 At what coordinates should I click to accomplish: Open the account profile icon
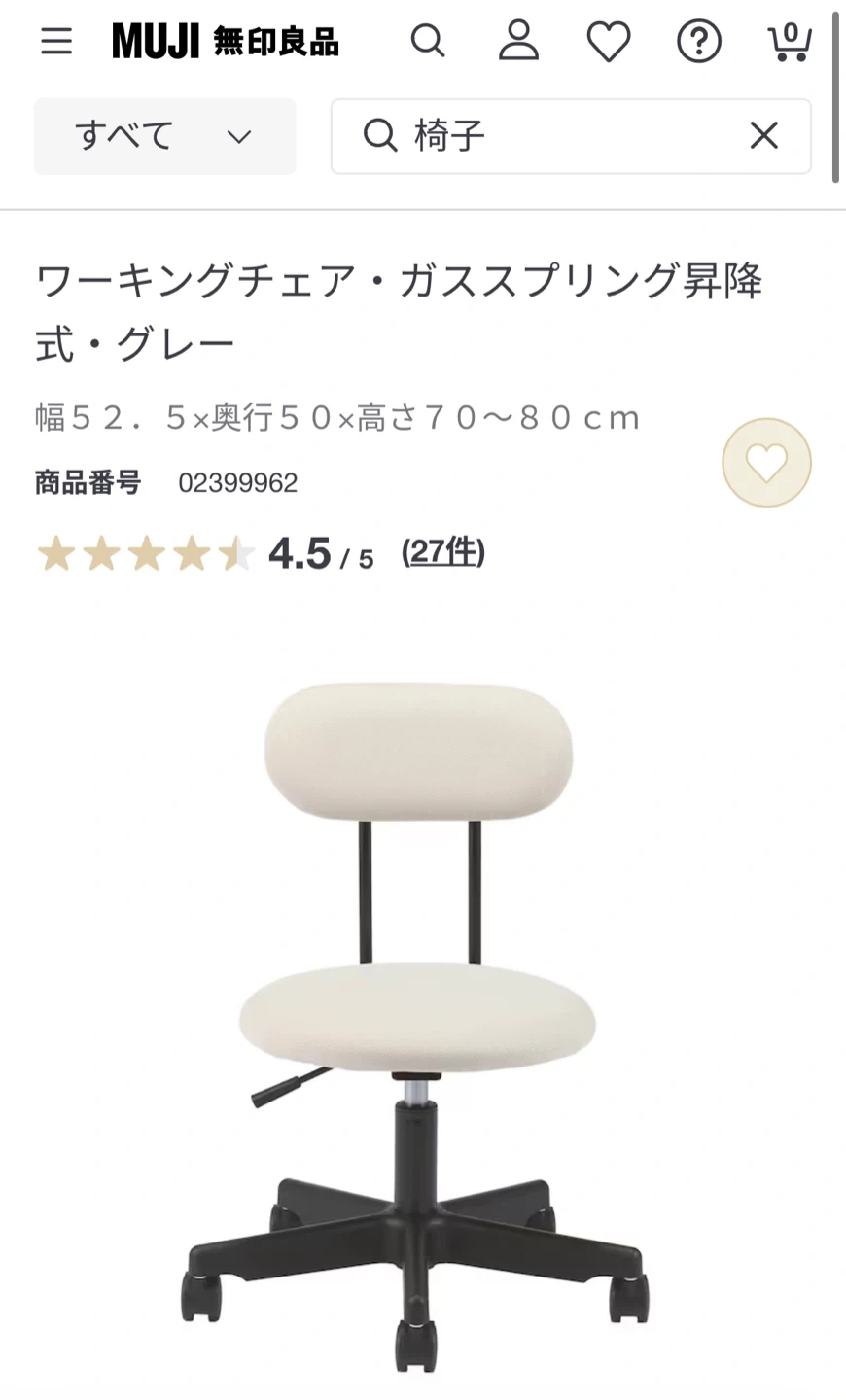pyautogui.click(x=519, y=41)
